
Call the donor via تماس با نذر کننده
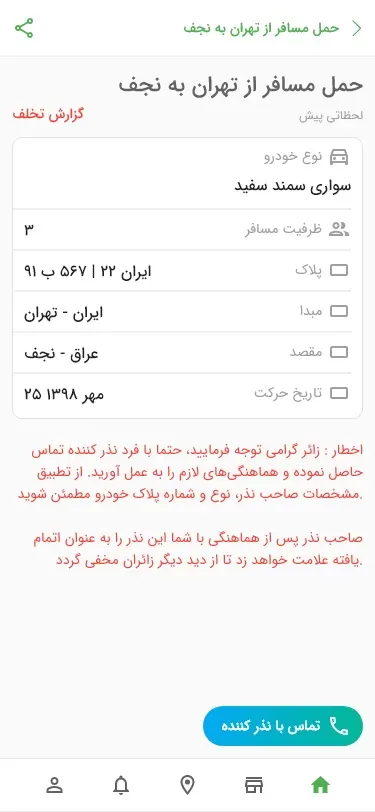click(x=283, y=726)
